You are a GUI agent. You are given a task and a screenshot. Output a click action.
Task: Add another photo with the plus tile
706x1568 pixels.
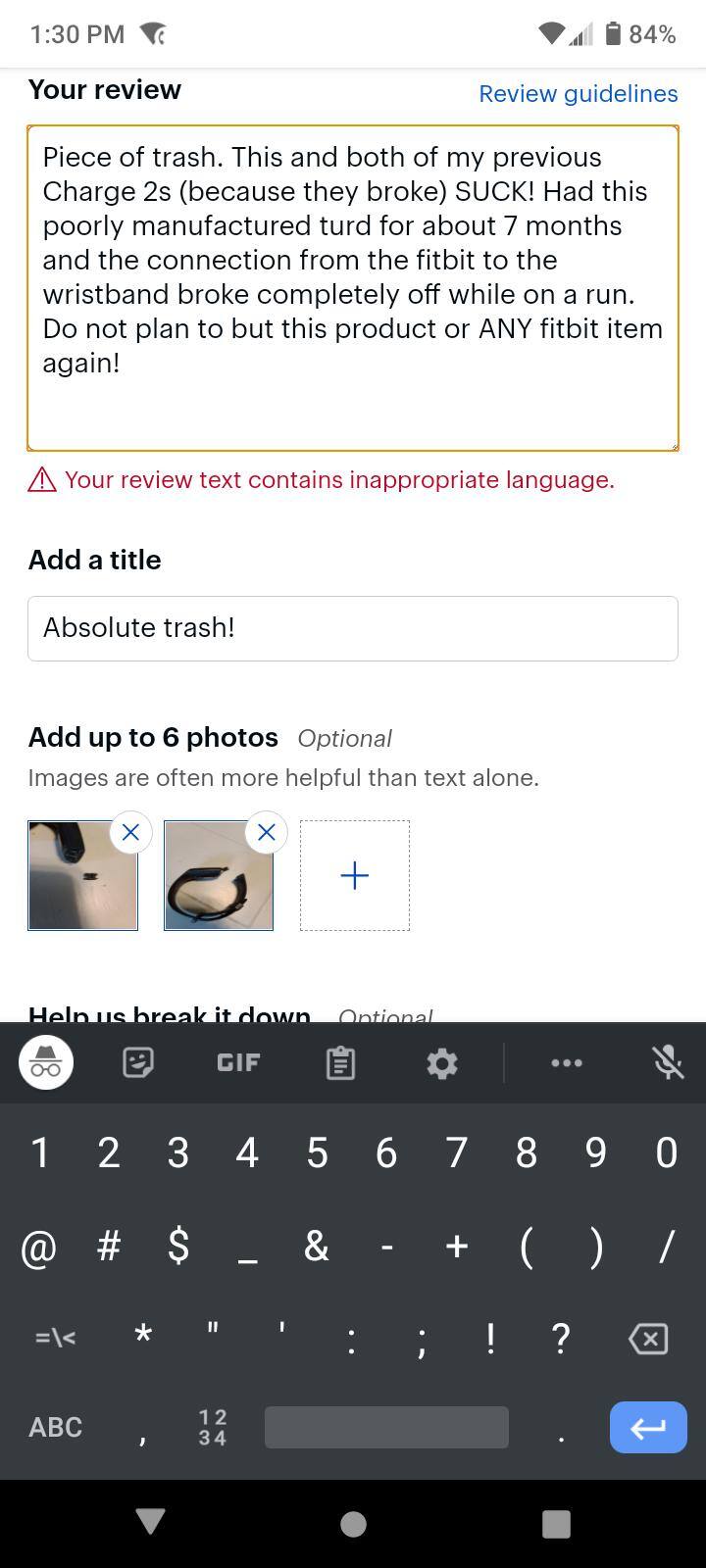tap(355, 875)
